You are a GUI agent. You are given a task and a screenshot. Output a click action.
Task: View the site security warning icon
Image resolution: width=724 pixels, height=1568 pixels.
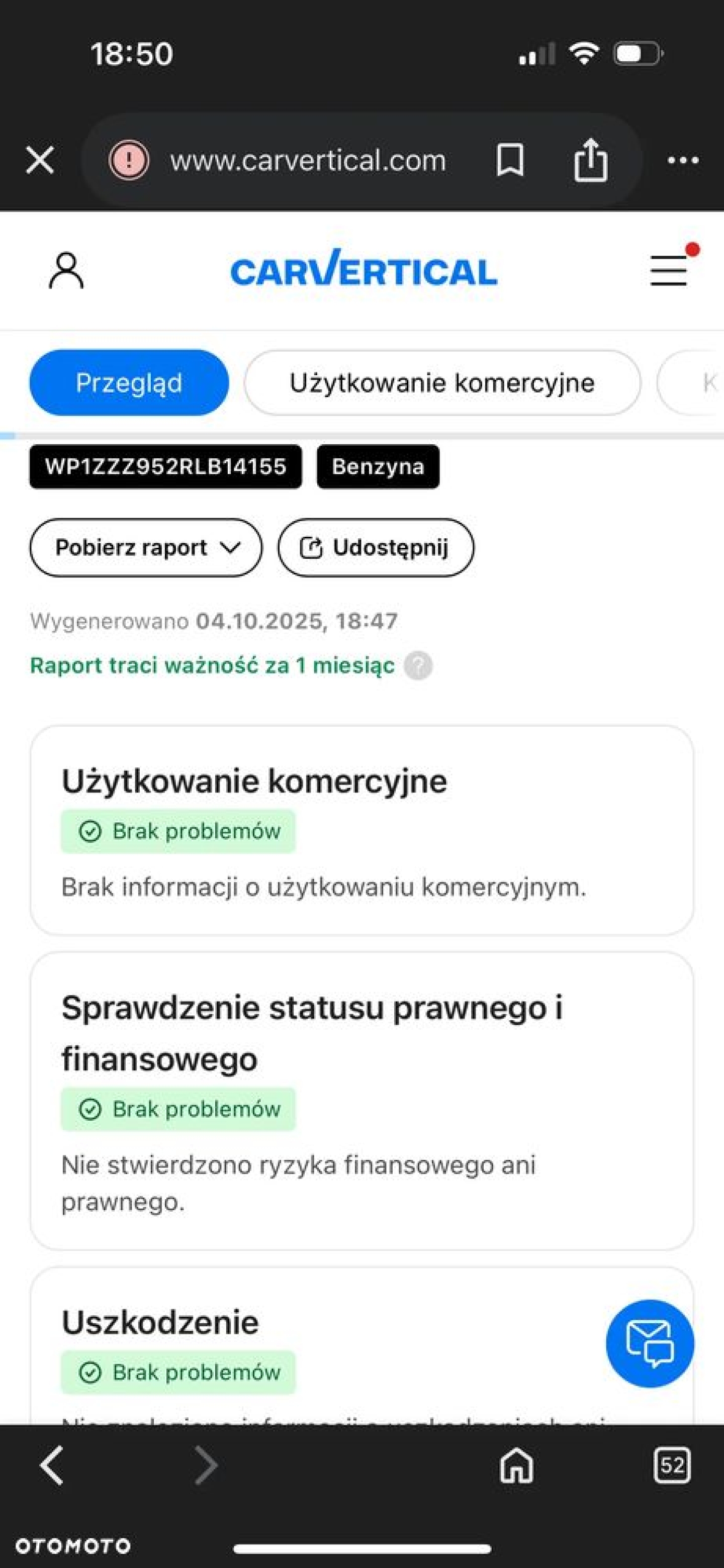(x=129, y=161)
